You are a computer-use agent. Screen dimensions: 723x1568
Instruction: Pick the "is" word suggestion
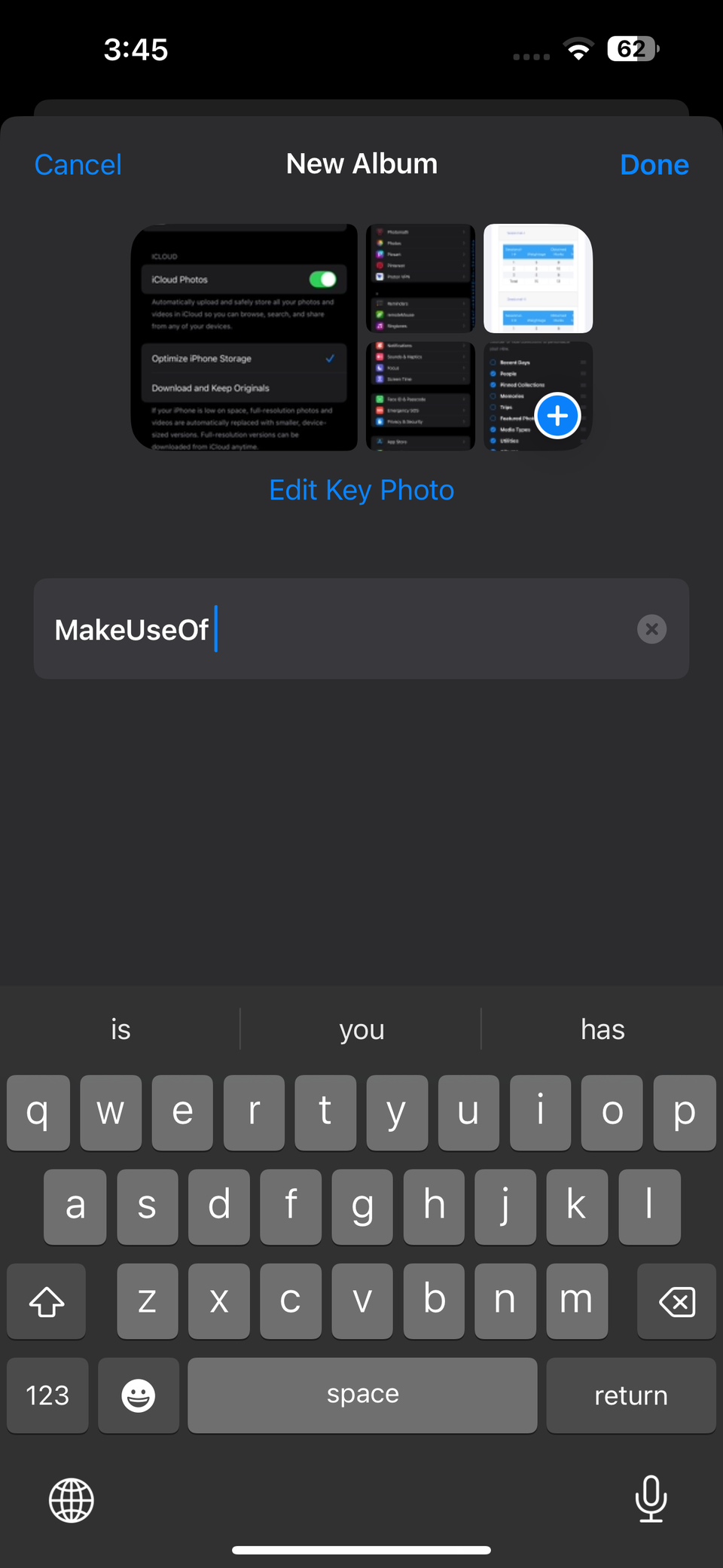pyautogui.click(x=120, y=1029)
